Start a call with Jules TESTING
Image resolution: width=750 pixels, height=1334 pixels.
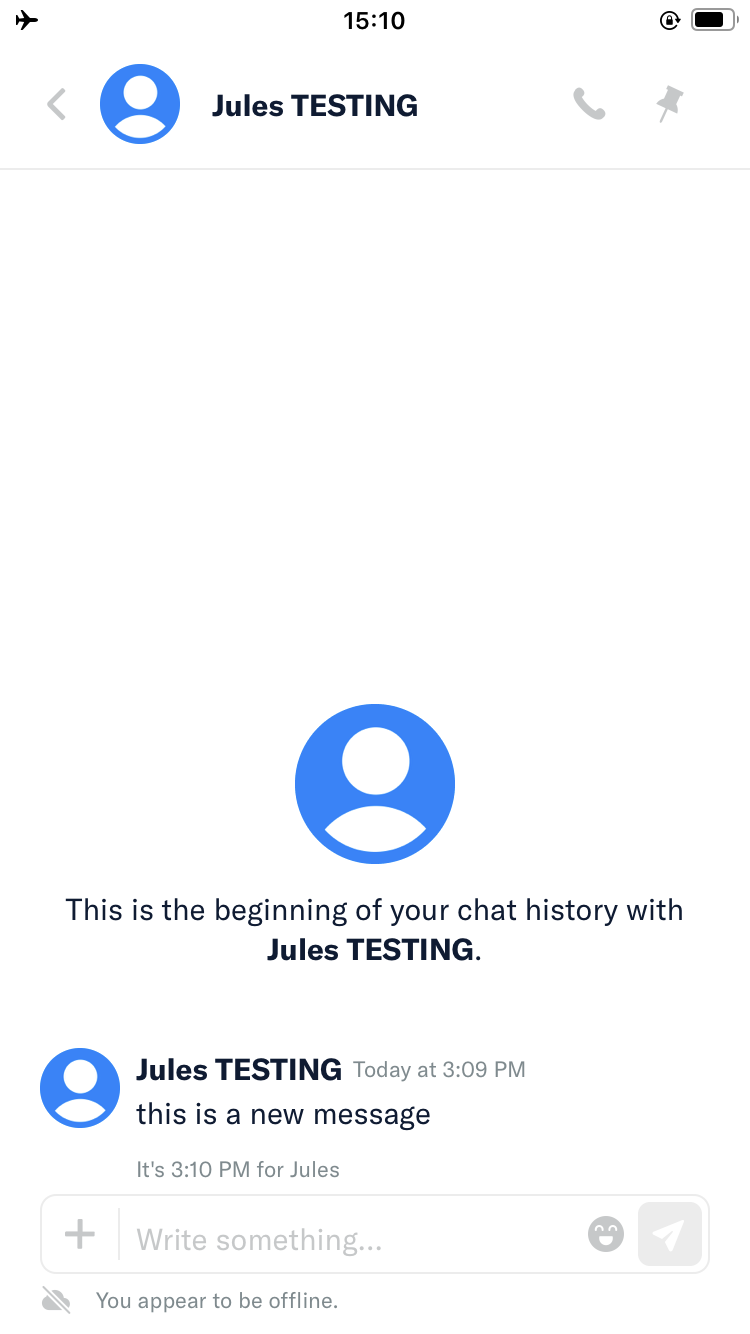point(589,104)
